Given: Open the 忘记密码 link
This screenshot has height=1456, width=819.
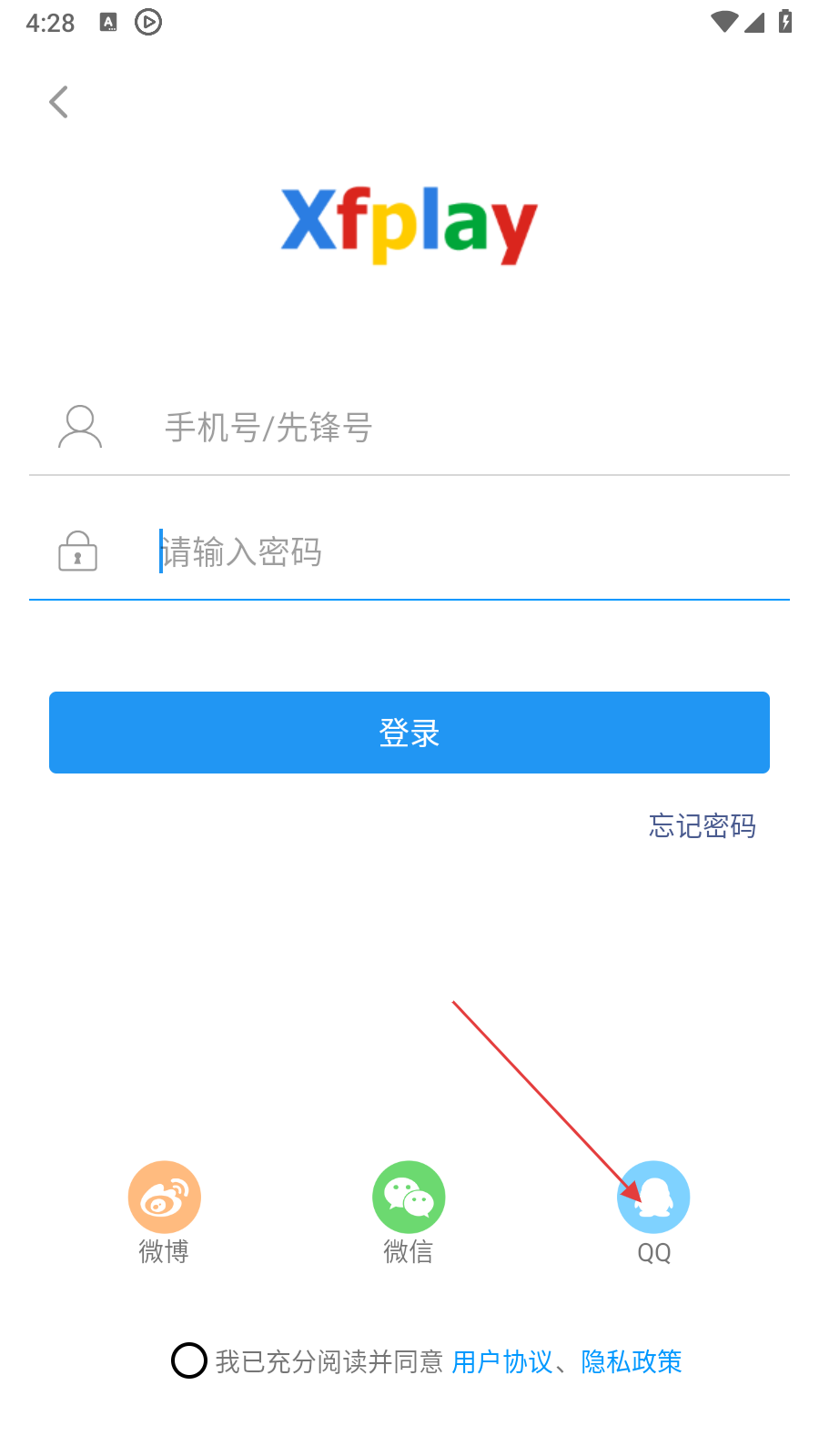Looking at the screenshot, I should pos(702,825).
